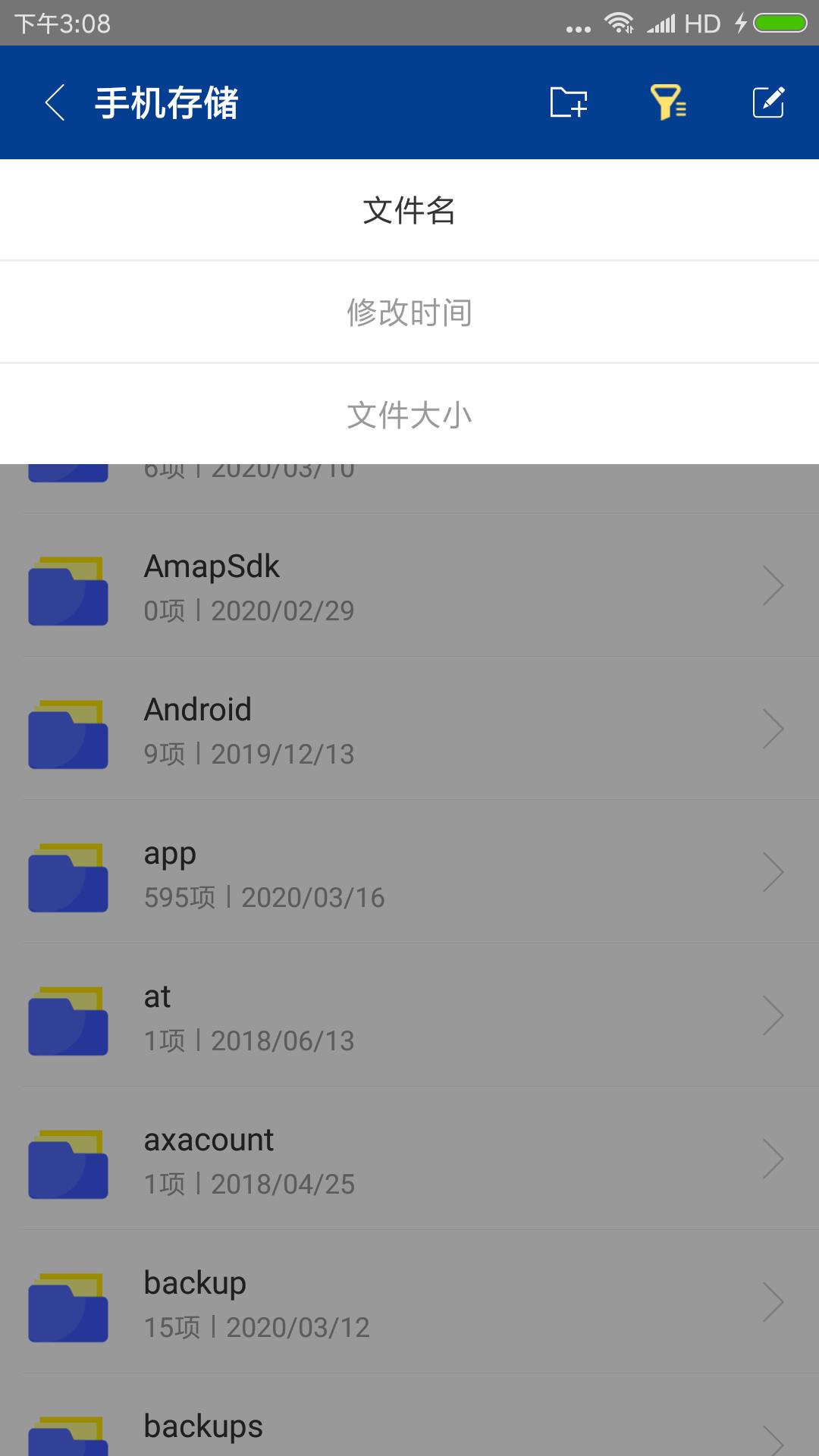Go back from 手机存储
The height and width of the screenshot is (1456, 819).
[x=55, y=103]
